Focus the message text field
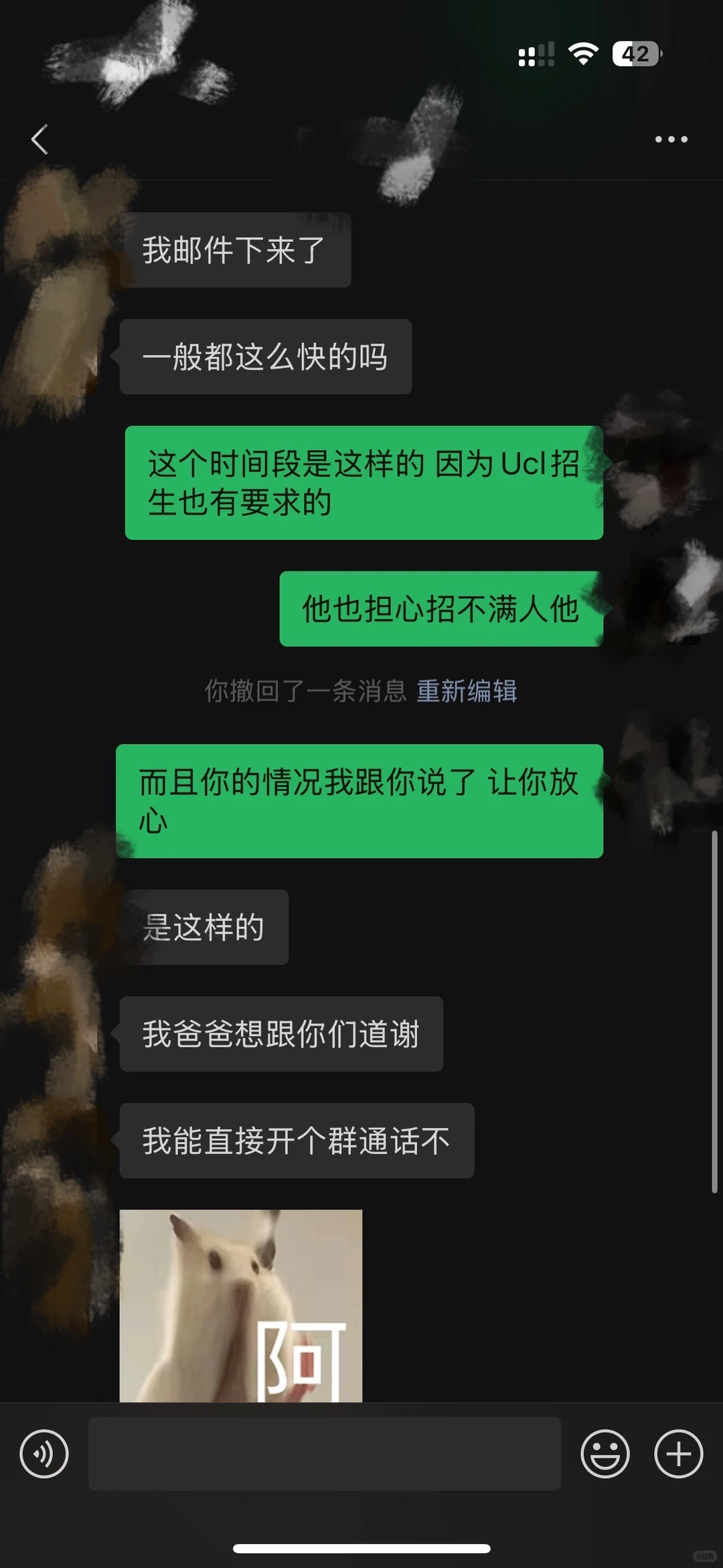 [325, 1453]
